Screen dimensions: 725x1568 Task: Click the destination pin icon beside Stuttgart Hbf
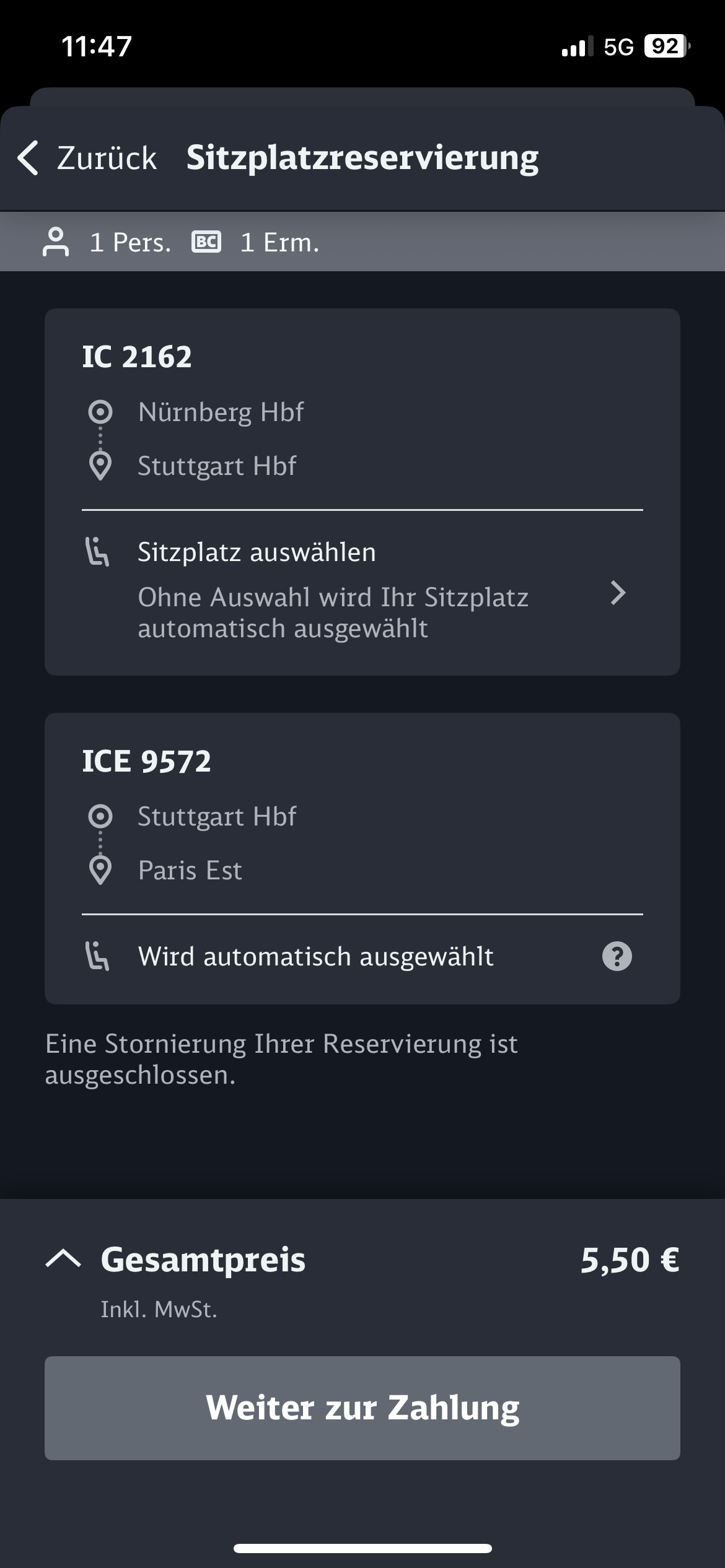click(x=101, y=465)
